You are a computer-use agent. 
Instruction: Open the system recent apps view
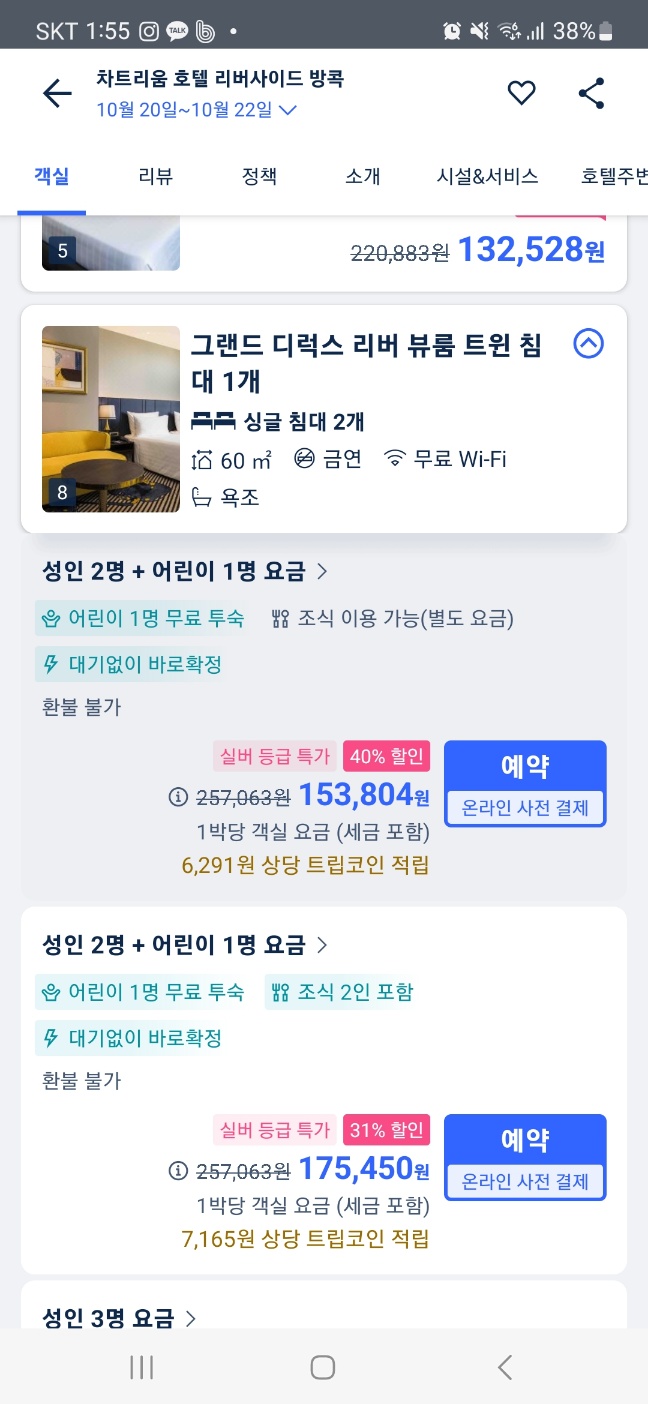142,1367
